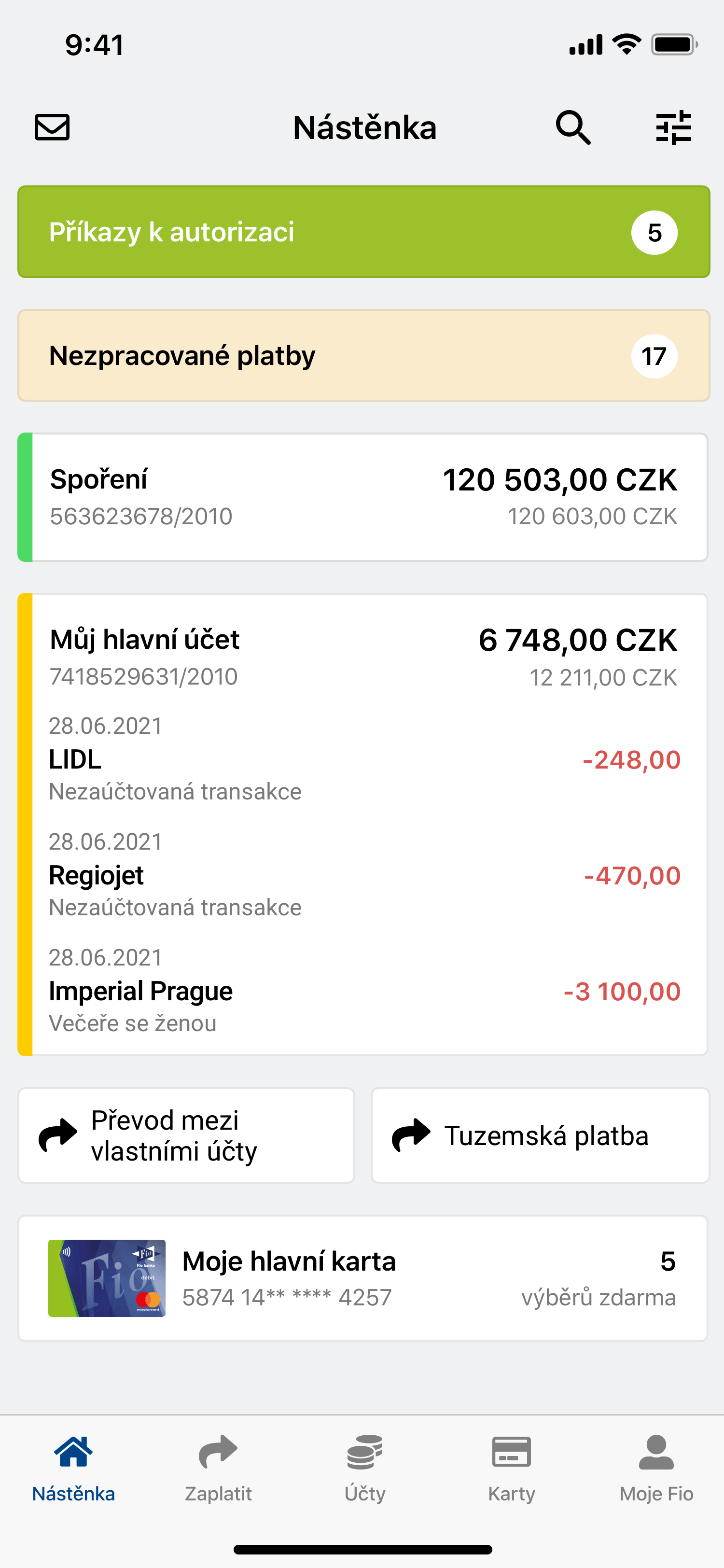The height and width of the screenshot is (1568, 724).
Task: View Nezpracované platby list
Action: [363, 355]
